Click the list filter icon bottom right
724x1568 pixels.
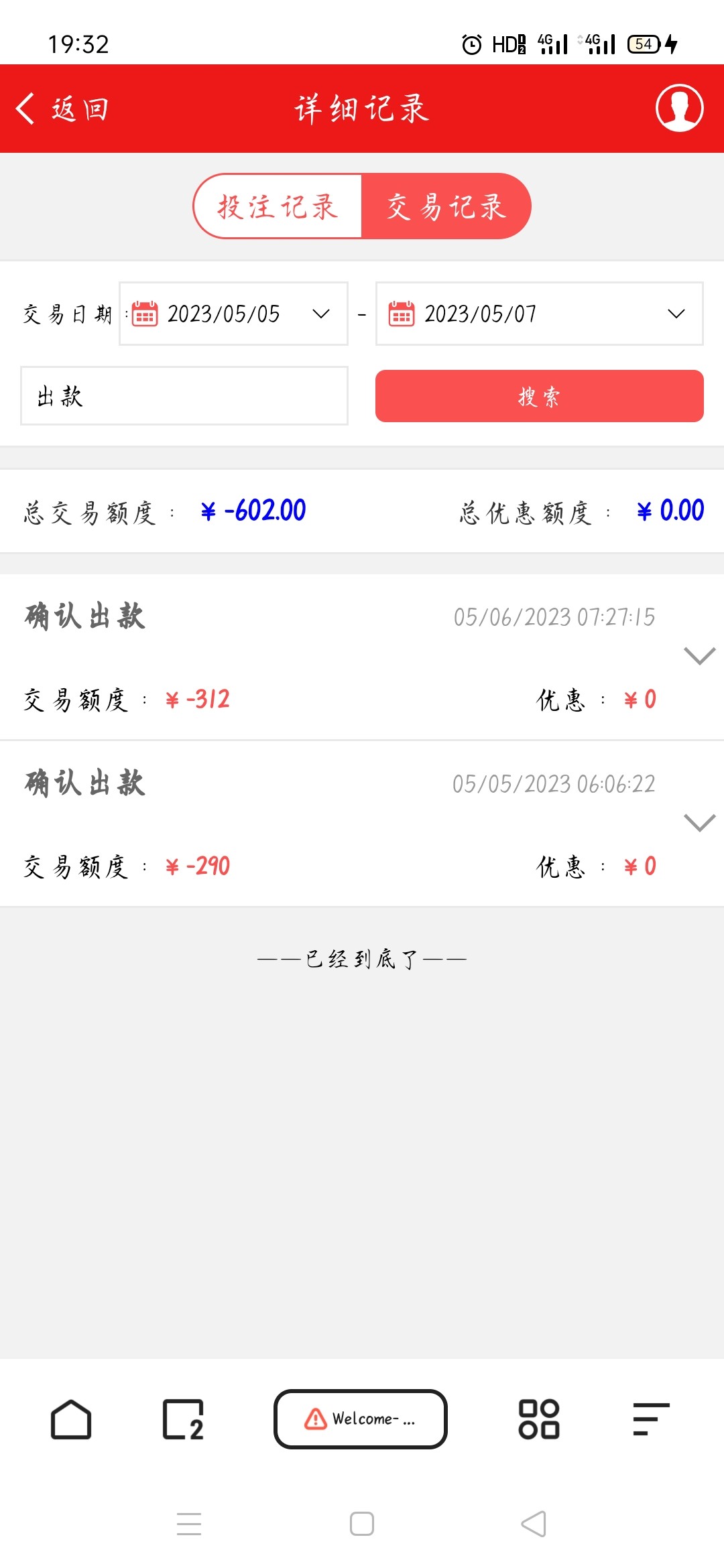651,1417
